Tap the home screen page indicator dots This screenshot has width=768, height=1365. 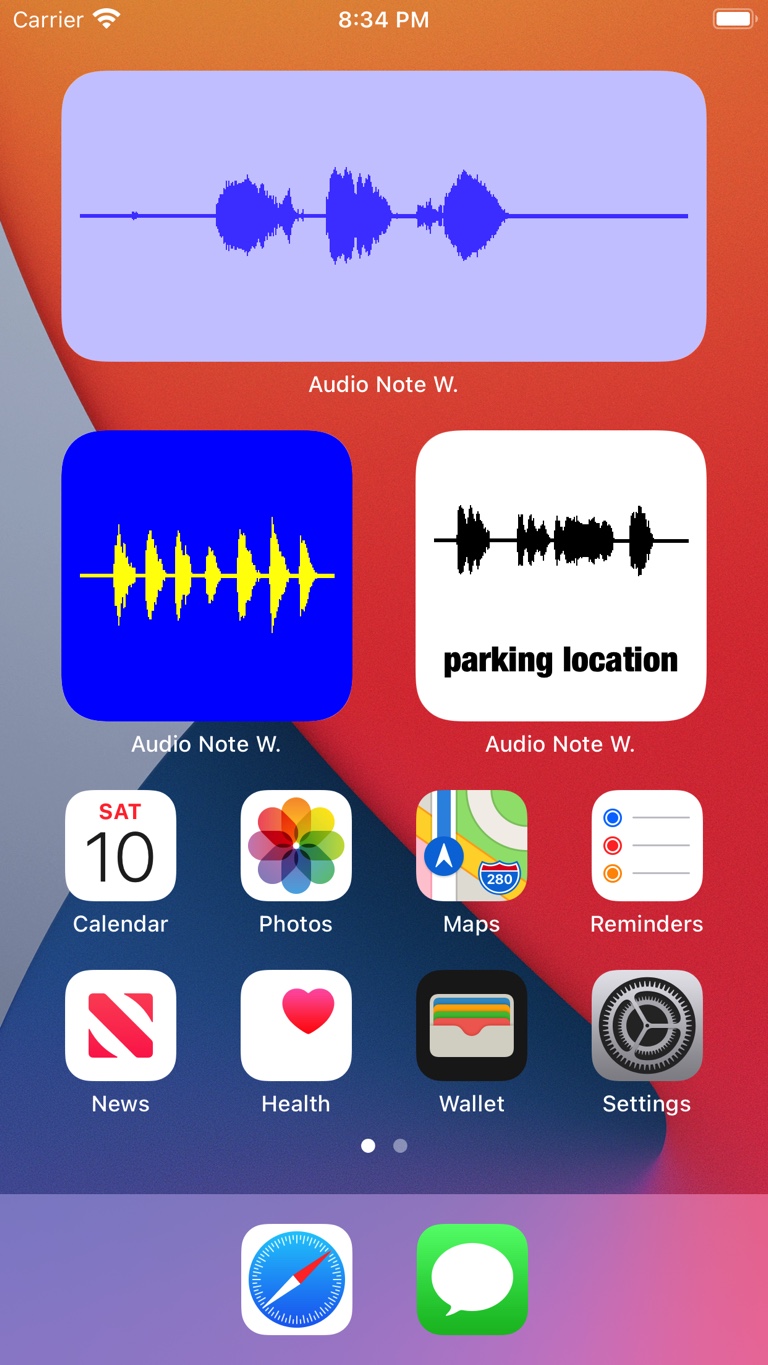click(x=384, y=1146)
